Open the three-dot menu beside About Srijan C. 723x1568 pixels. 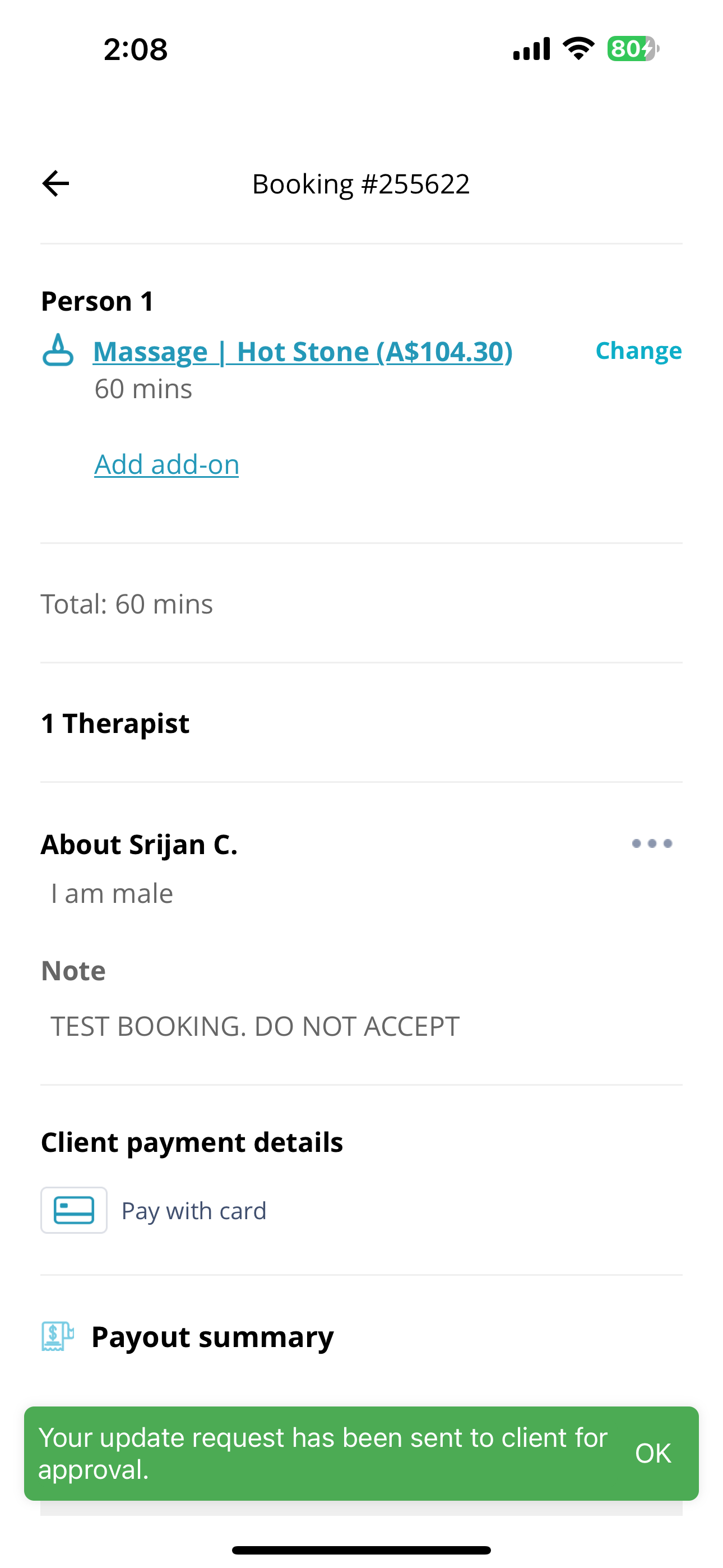pyautogui.click(x=652, y=843)
